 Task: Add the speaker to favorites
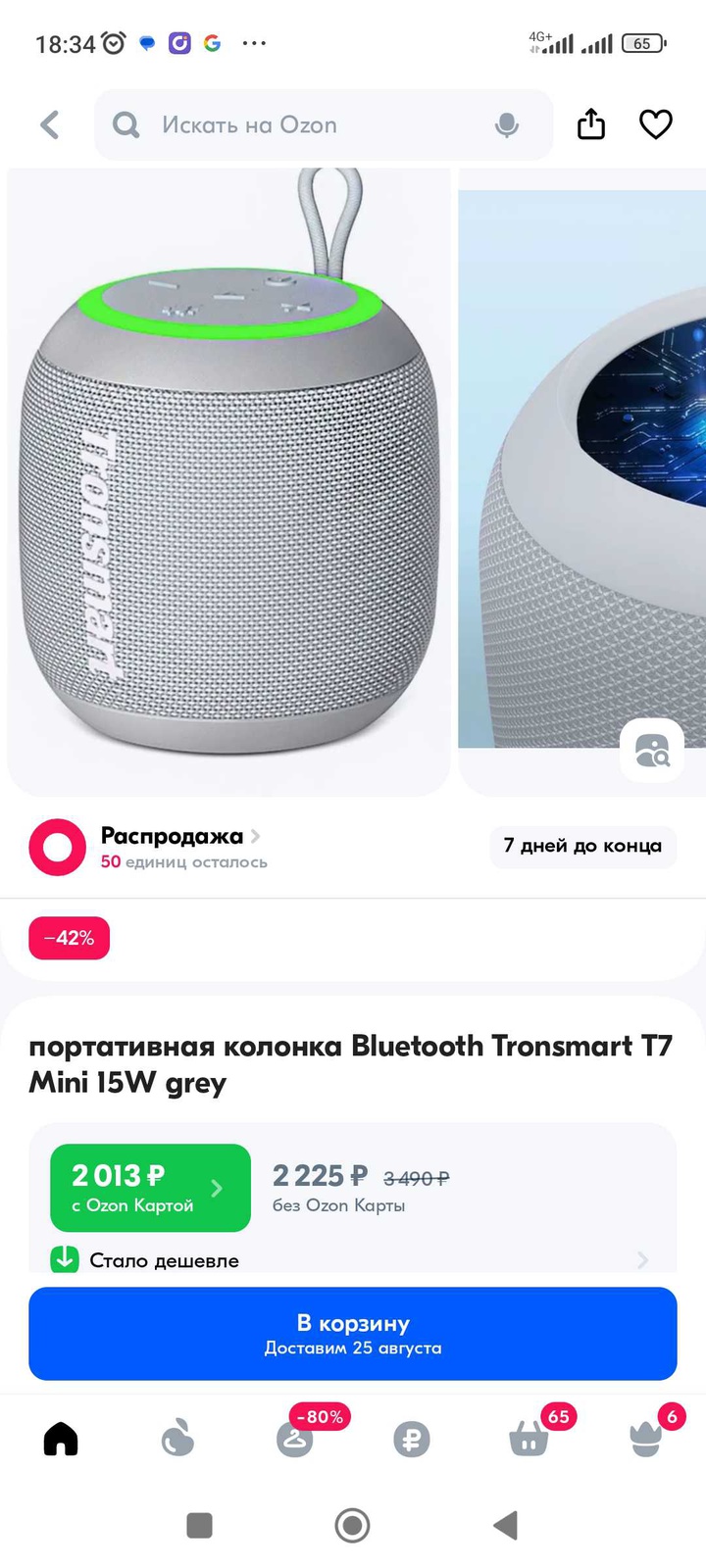click(655, 125)
